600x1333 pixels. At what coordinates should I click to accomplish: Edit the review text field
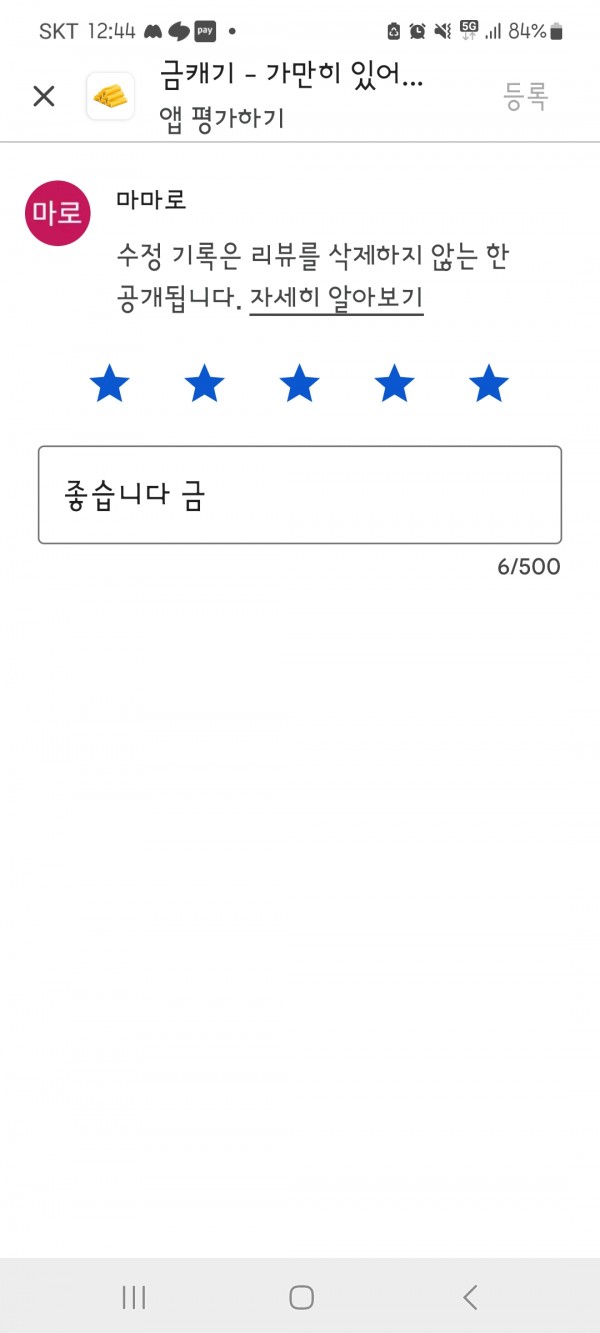coord(300,495)
